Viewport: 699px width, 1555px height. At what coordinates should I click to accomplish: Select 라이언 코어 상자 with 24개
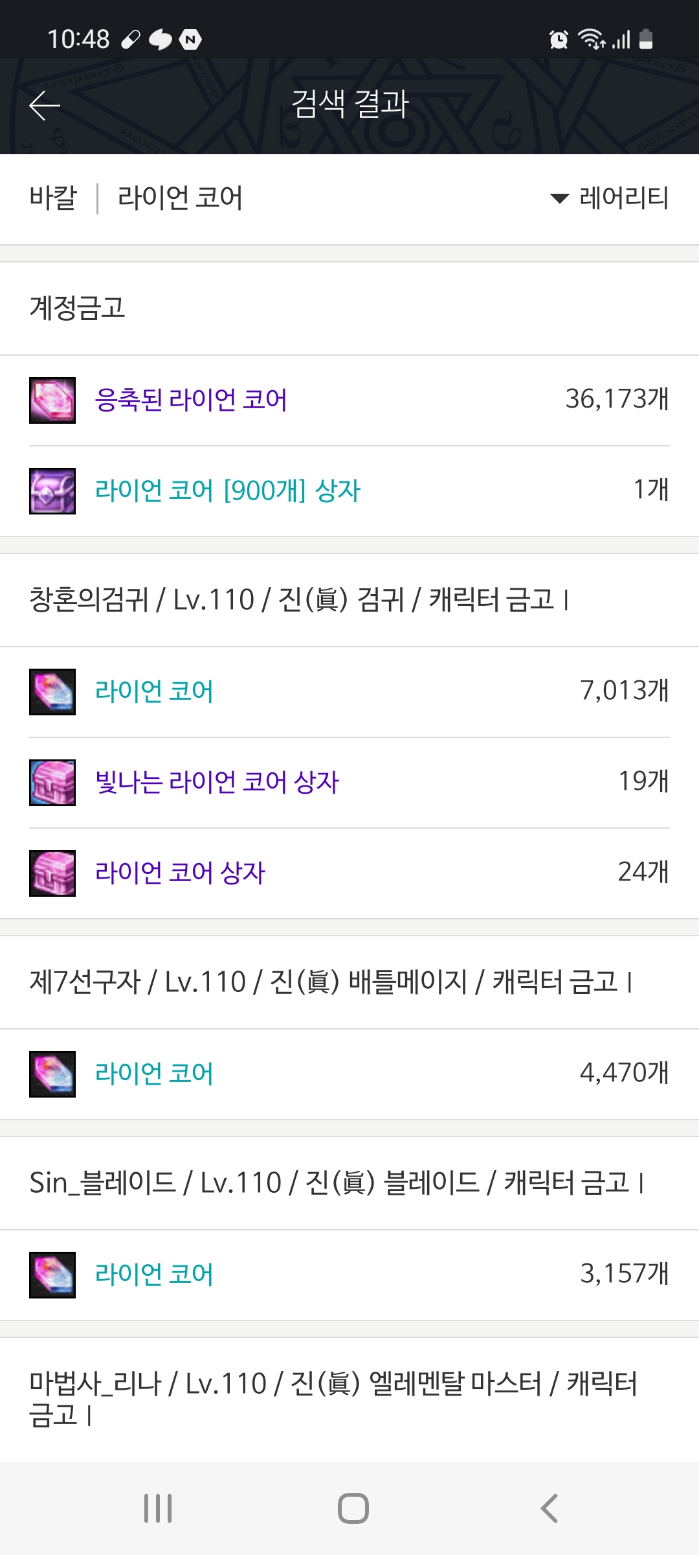[x=180, y=873]
